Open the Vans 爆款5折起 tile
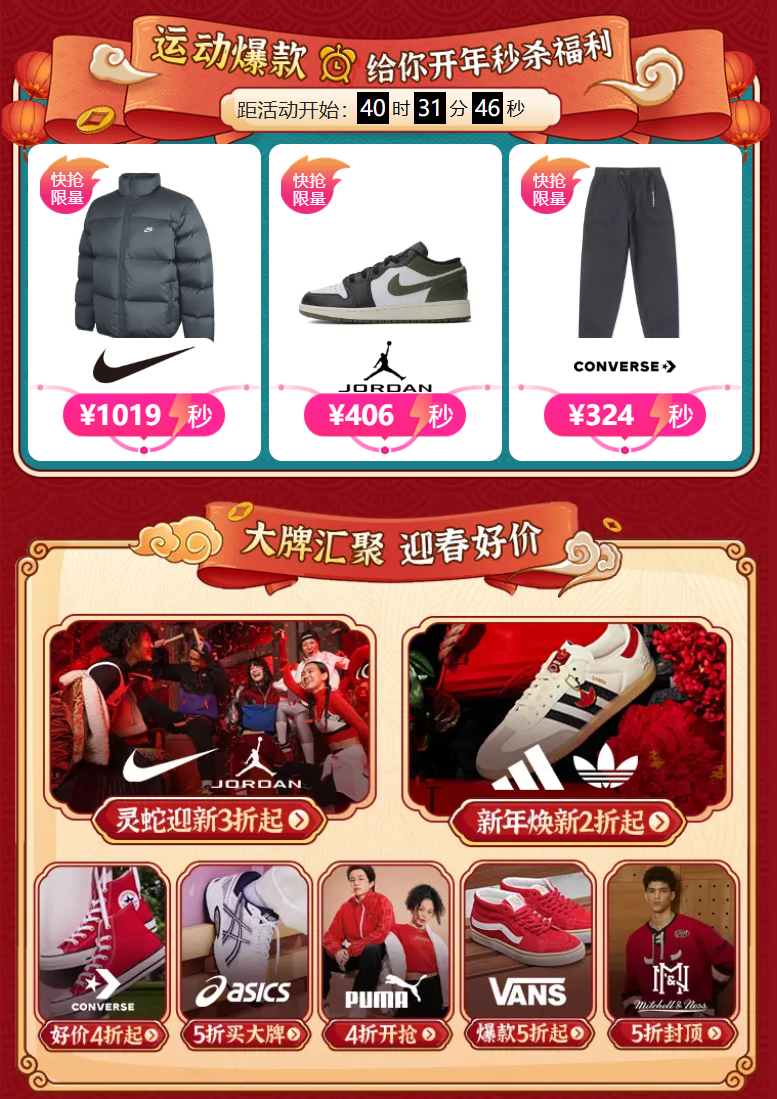The image size is (777, 1099). click(x=528, y=955)
